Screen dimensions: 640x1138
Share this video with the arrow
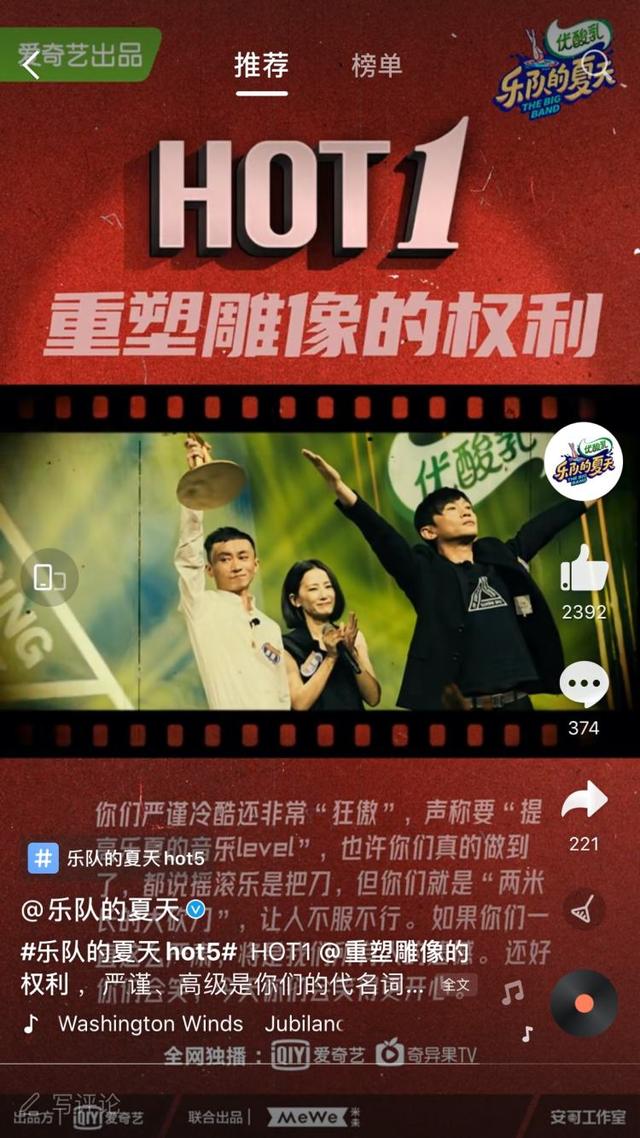584,799
